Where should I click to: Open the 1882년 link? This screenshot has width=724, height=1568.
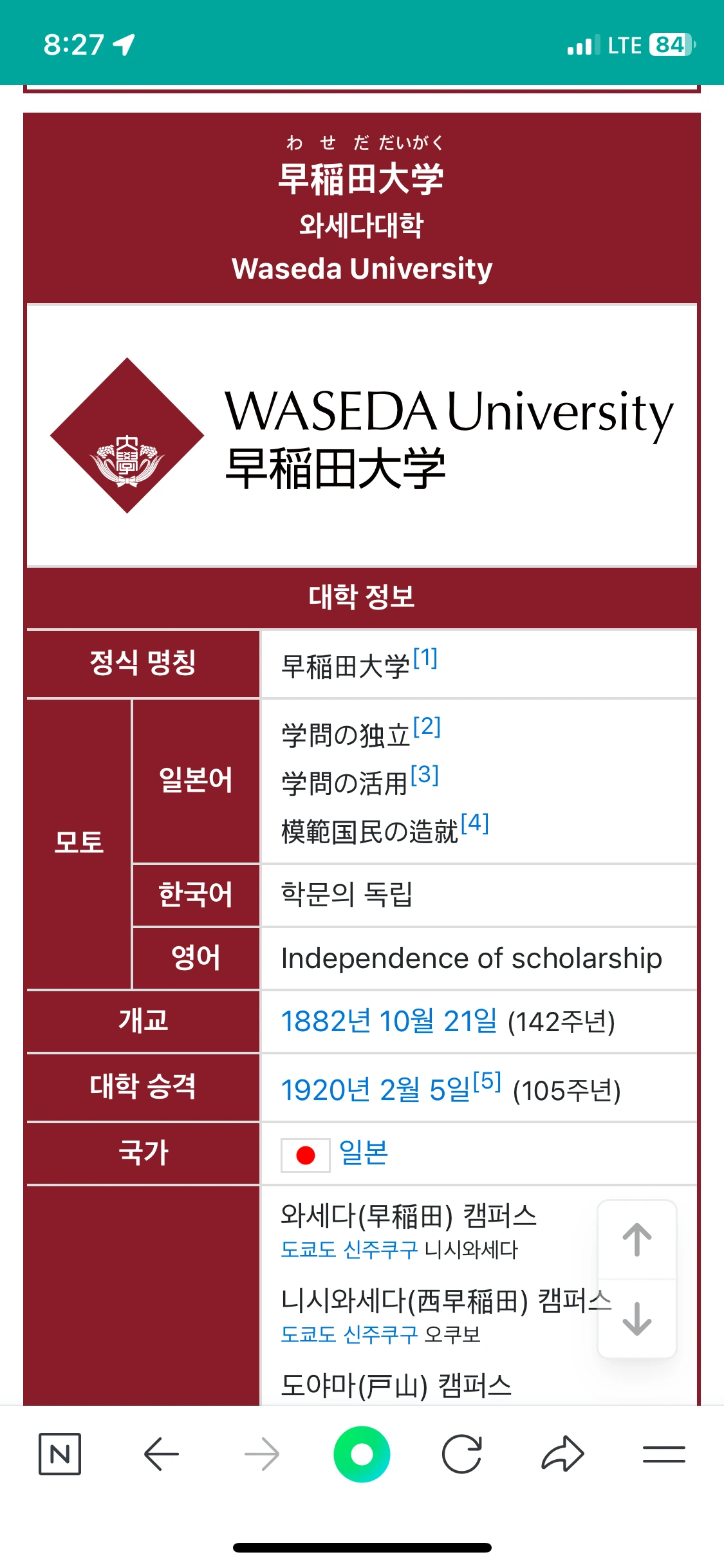point(326,1021)
